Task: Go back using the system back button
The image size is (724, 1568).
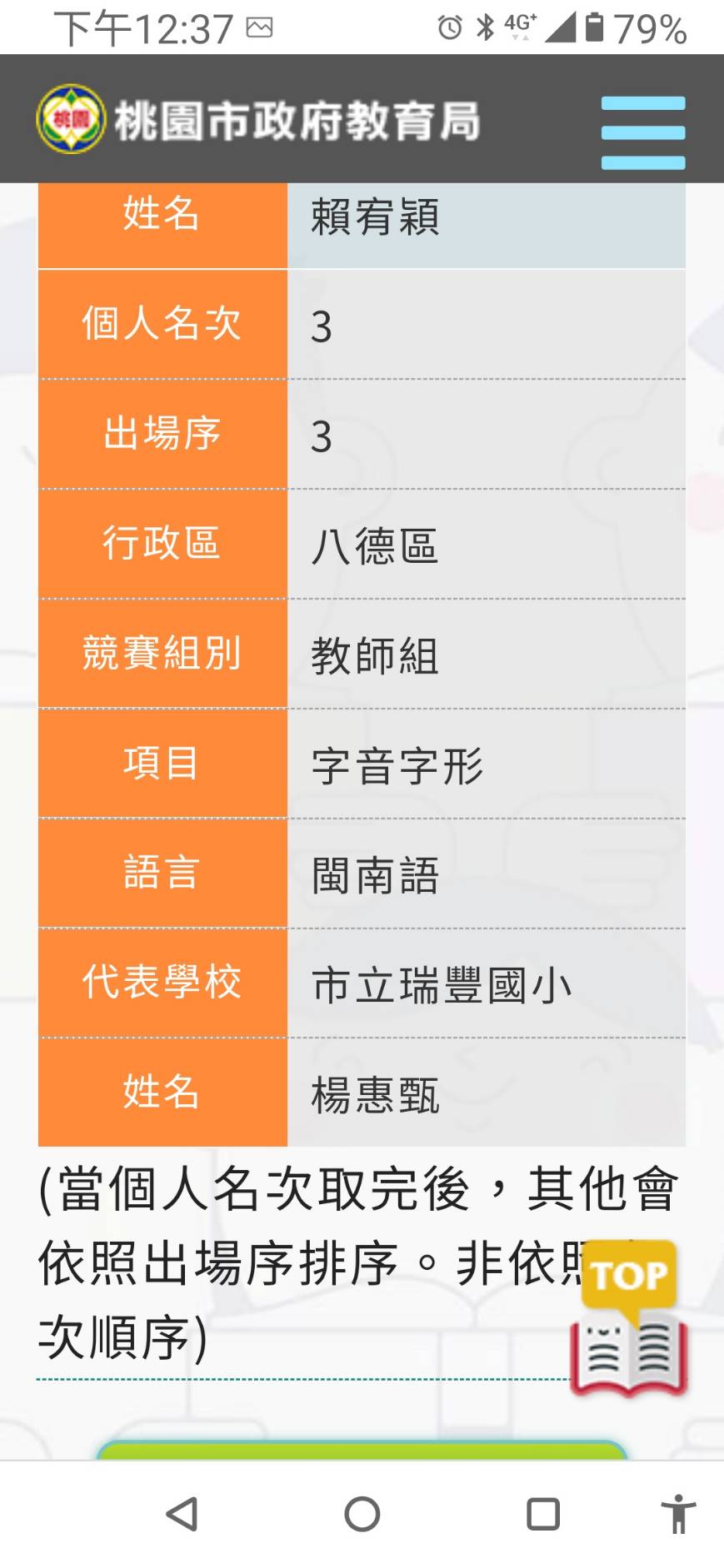Action: [x=182, y=1514]
